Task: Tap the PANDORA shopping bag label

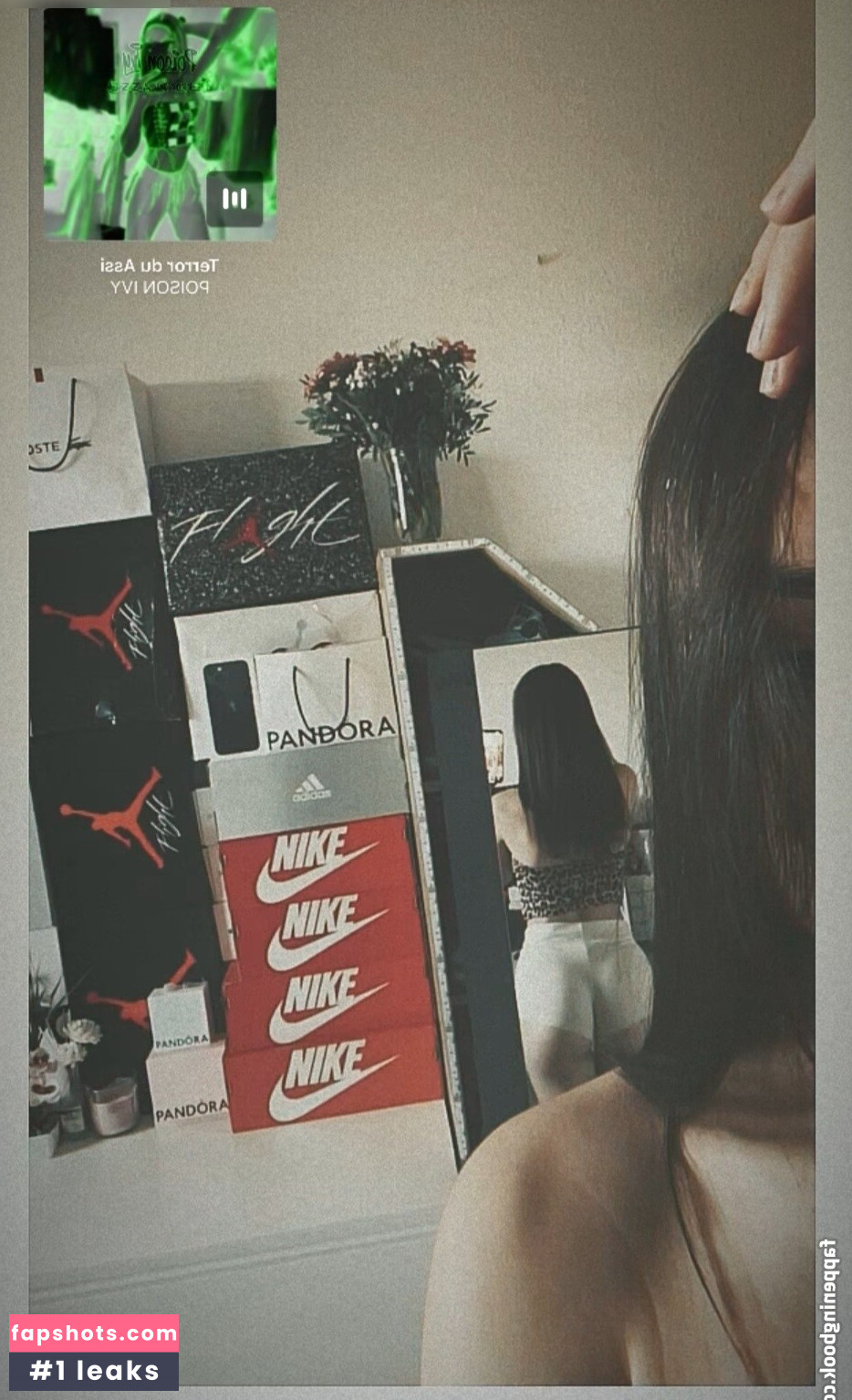Action: coord(331,734)
